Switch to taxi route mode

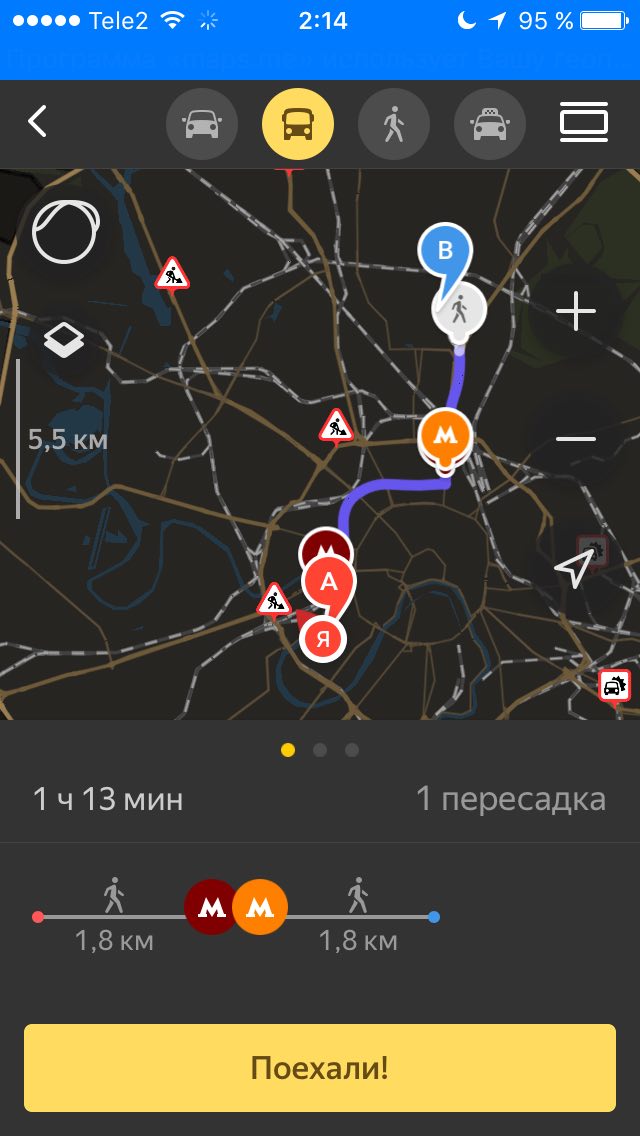(490, 124)
